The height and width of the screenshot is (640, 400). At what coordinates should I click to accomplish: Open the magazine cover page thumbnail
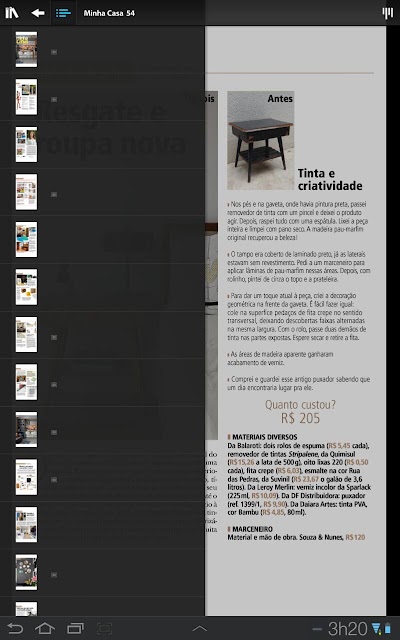27,49
